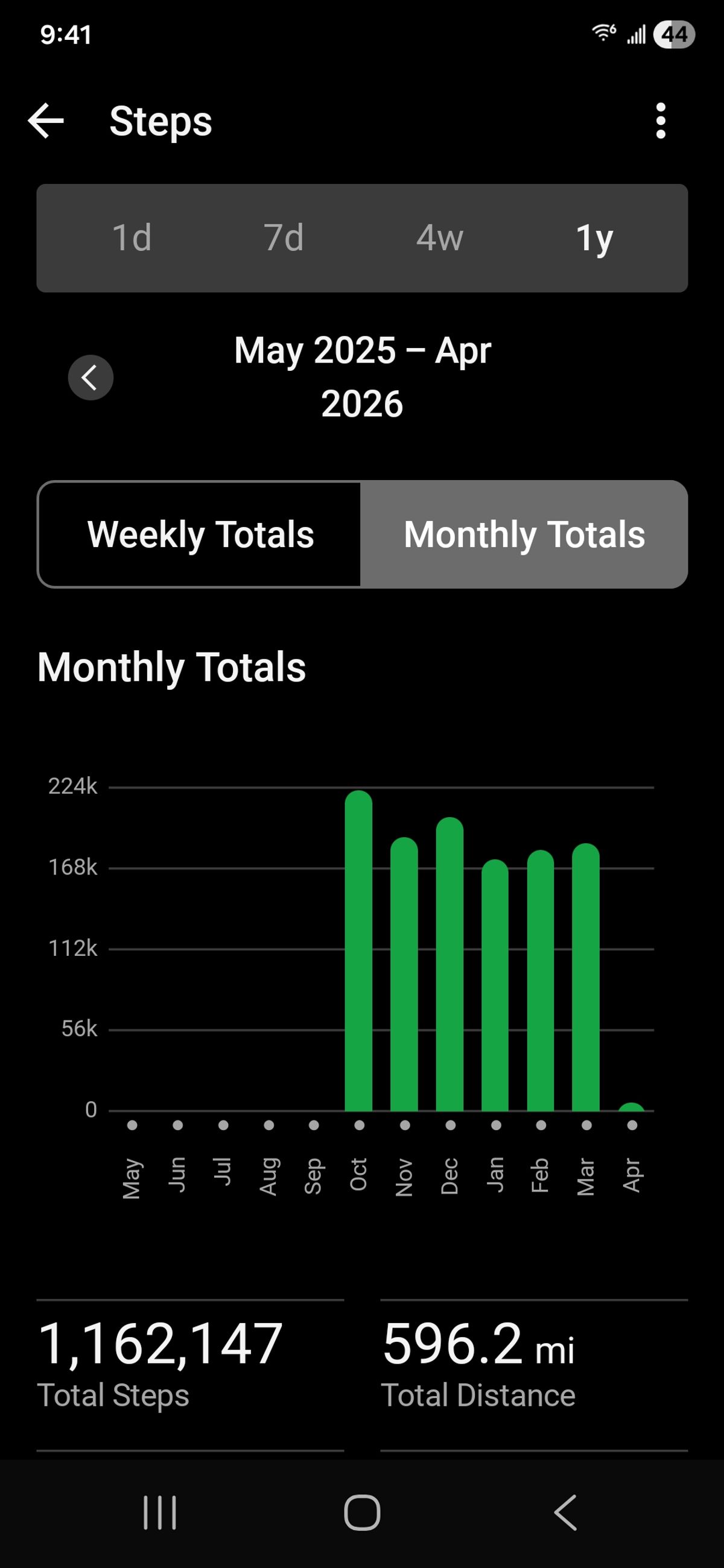Open the three-dot overflow menu
This screenshot has height=1568, width=724.
pos(660,121)
